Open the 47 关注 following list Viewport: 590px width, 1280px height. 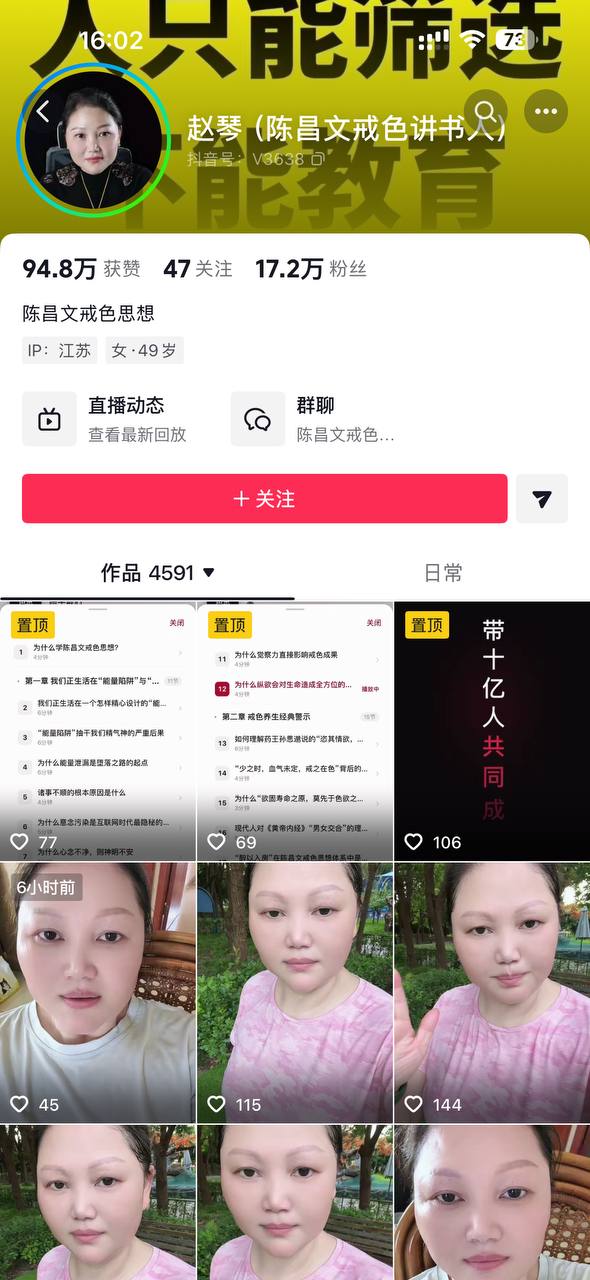point(198,268)
